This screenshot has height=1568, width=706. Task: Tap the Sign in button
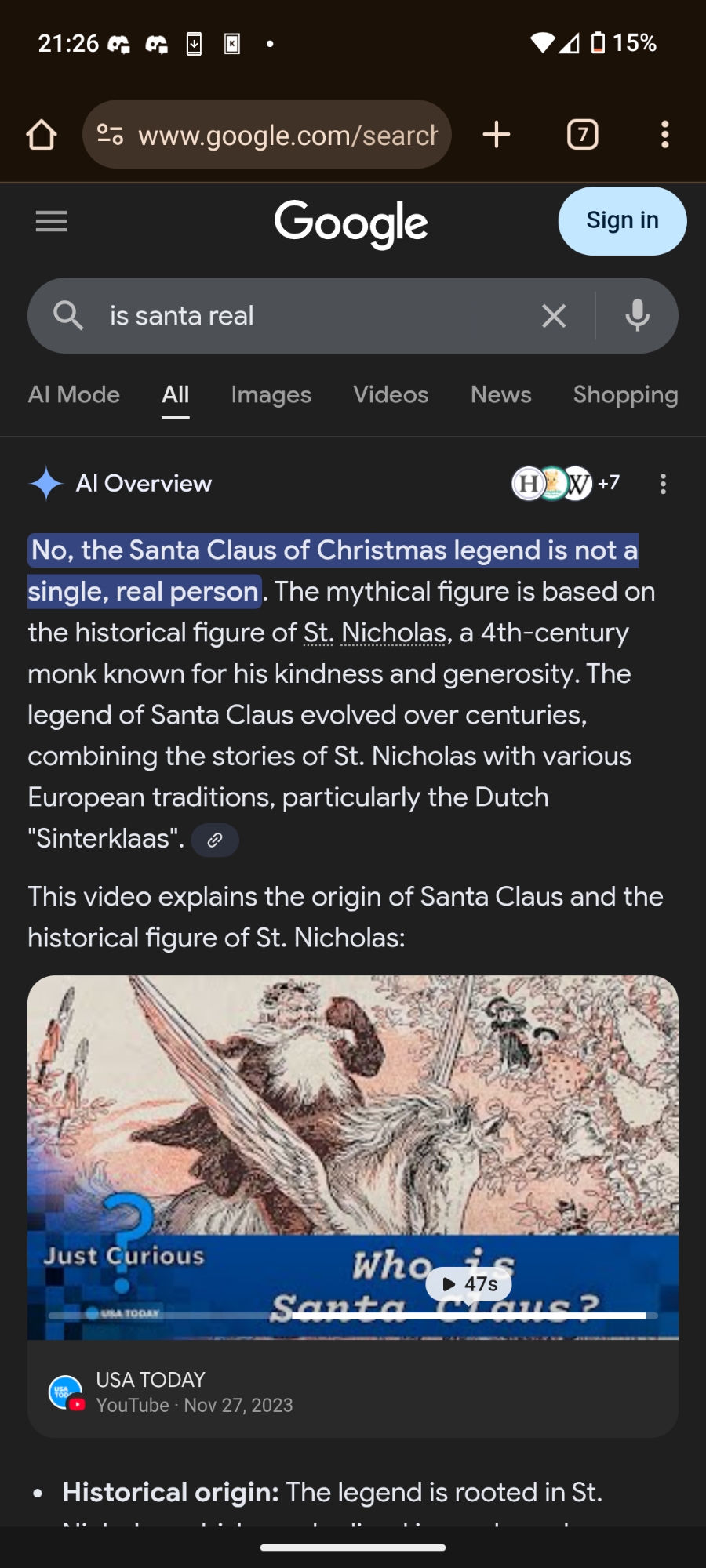pos(622,221)
